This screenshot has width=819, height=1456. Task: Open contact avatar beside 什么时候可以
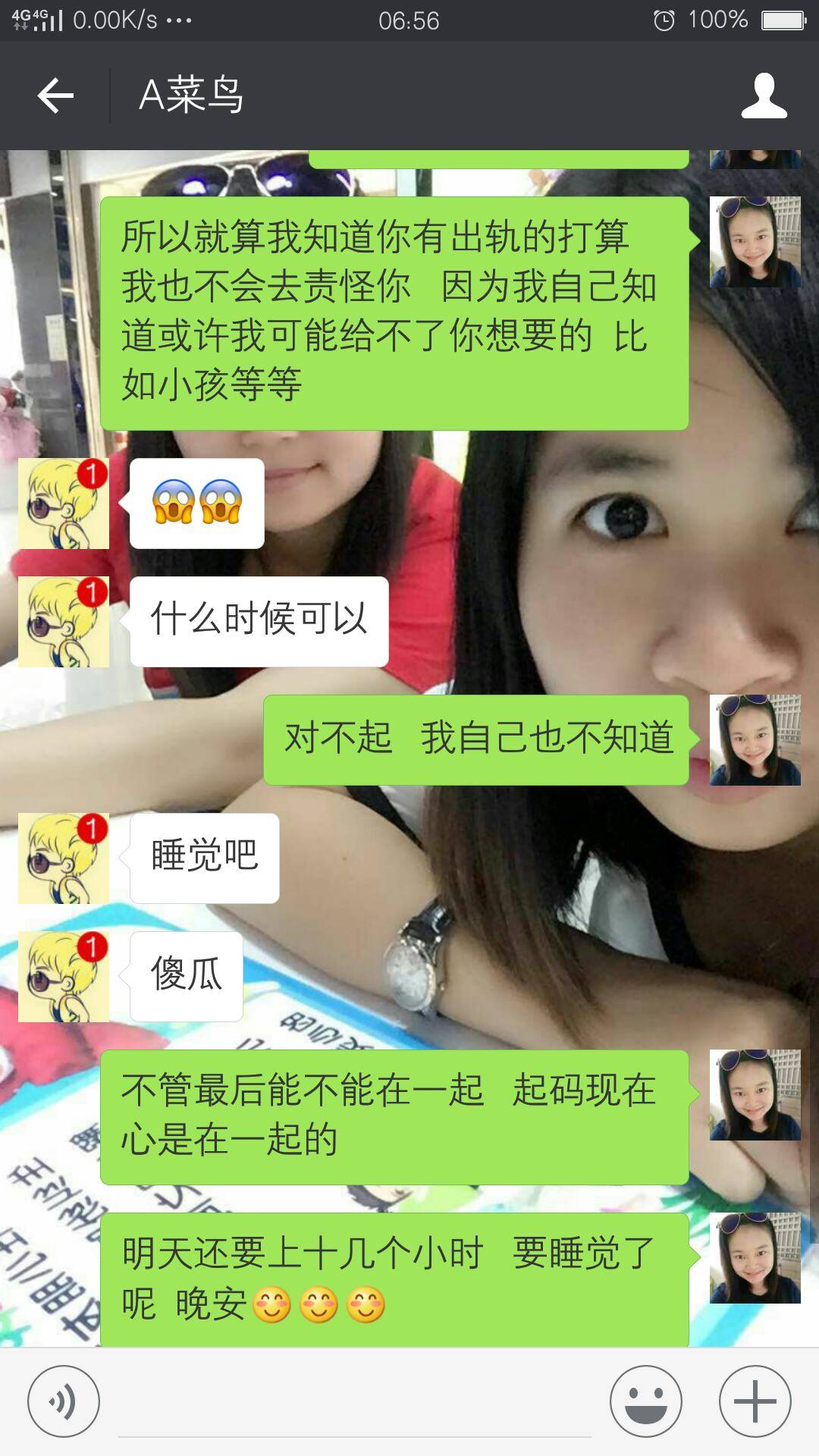tap(64, 622)
